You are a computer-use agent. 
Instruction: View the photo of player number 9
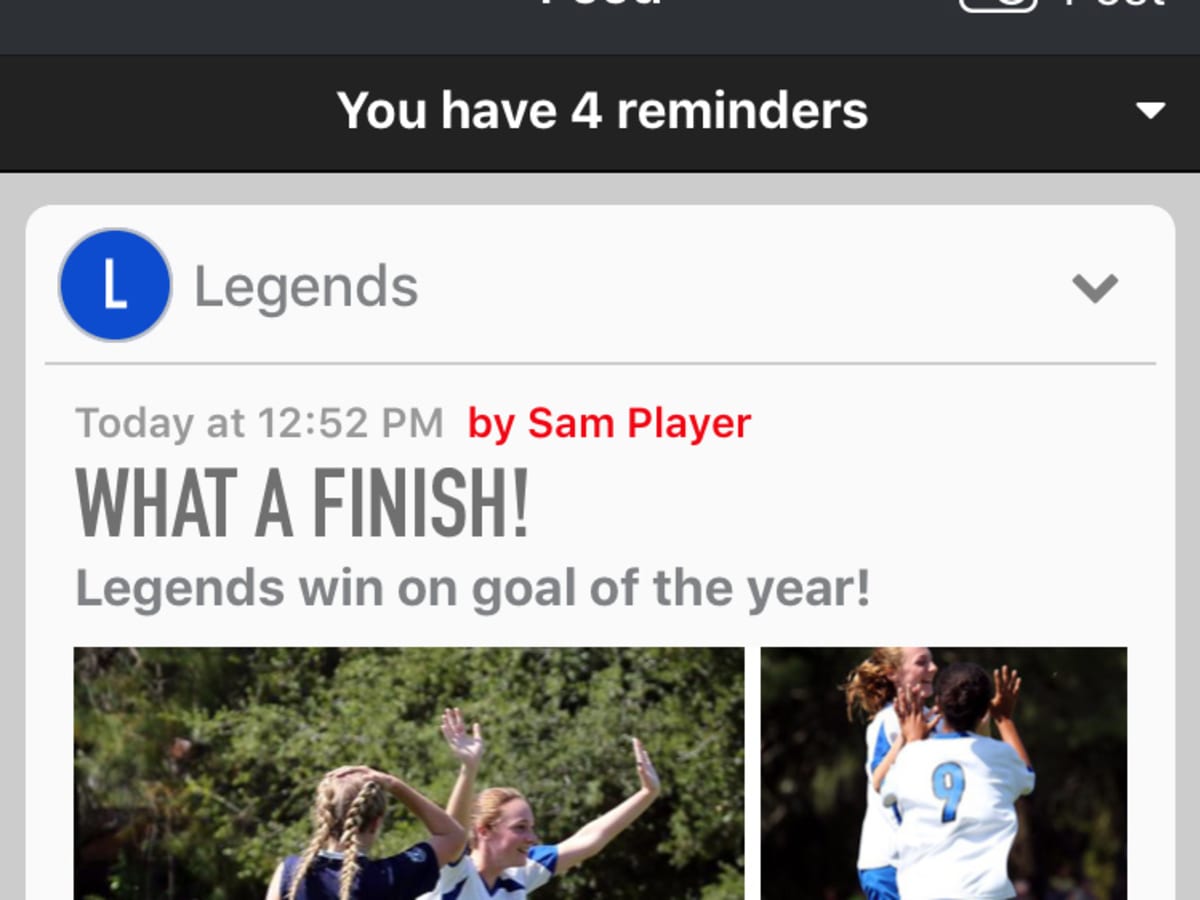[943, 773]
